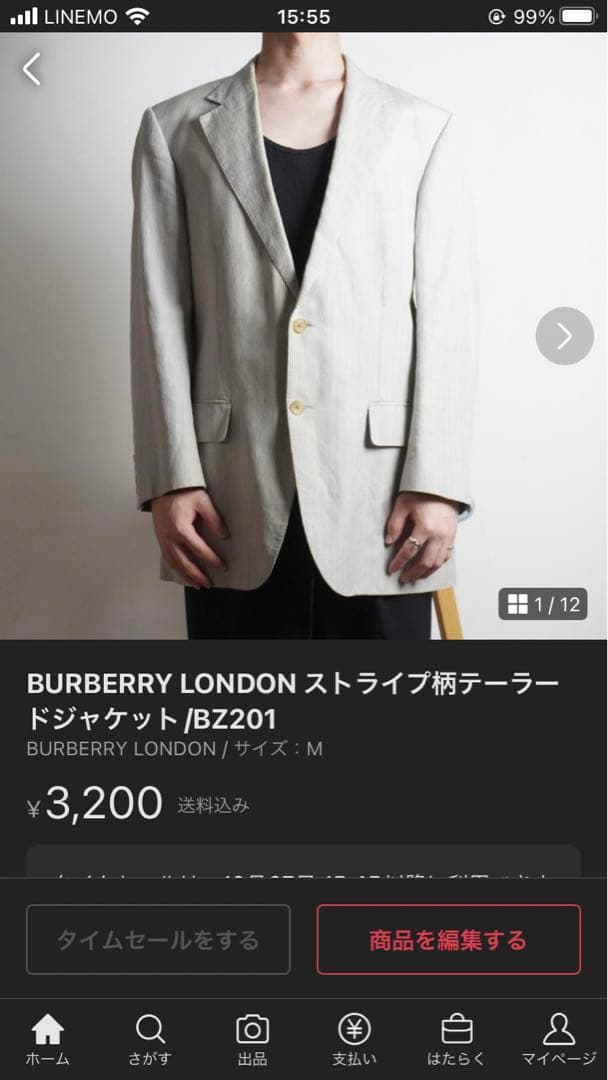This screenshot has width=608, height=1080.
Task: Open the はたらく tab
Action: 456,1040
